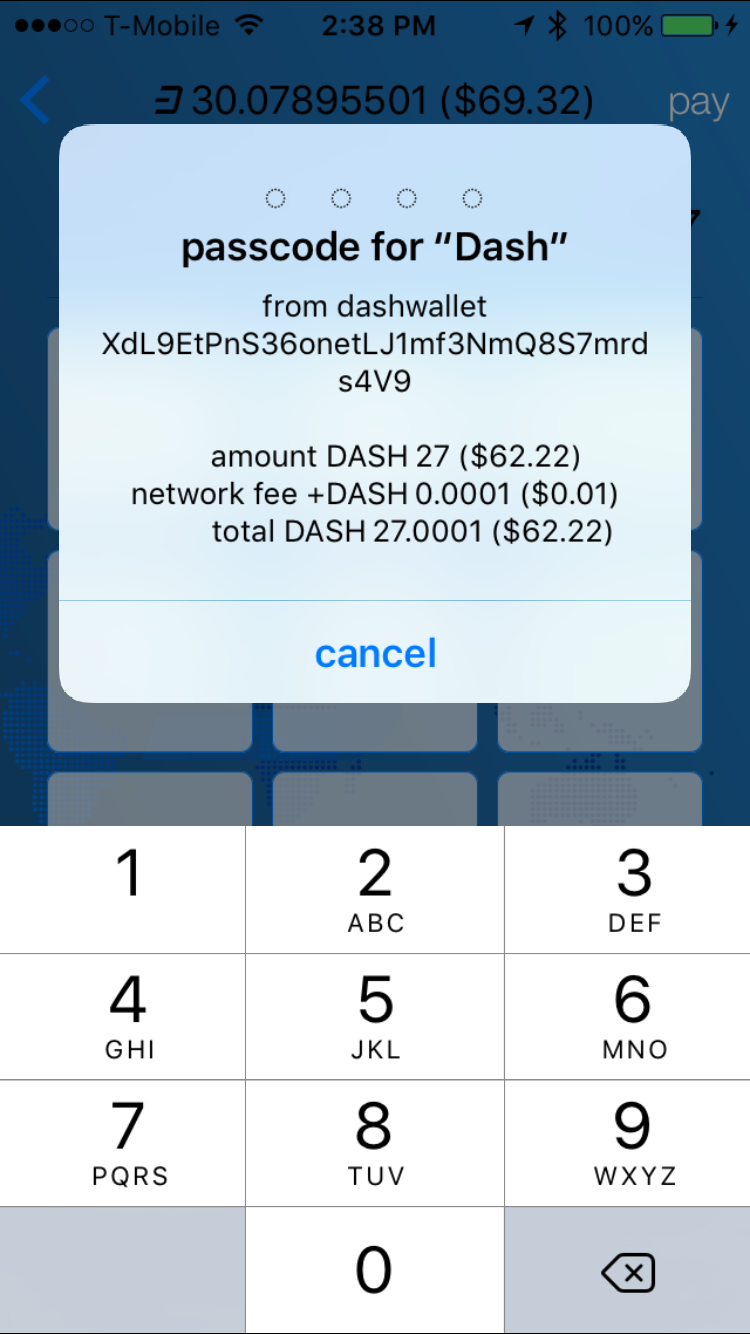750x1334 pixels.
Task: Tap the 8 TUV key
Action: coord(375,1143)
